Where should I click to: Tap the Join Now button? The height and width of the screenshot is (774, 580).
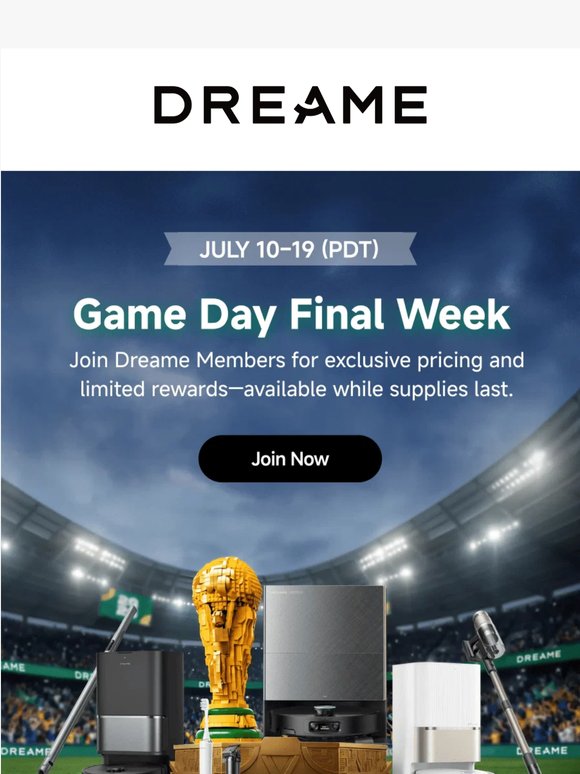(x=290, y=459)
